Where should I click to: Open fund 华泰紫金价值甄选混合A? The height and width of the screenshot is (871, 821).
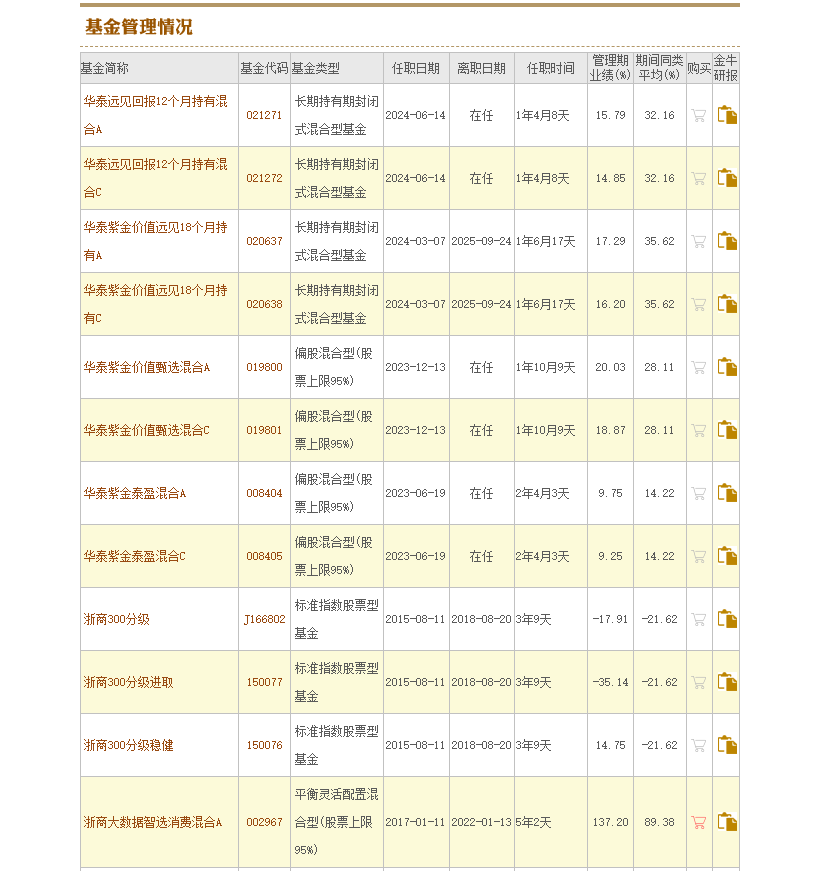click(147, 367)
